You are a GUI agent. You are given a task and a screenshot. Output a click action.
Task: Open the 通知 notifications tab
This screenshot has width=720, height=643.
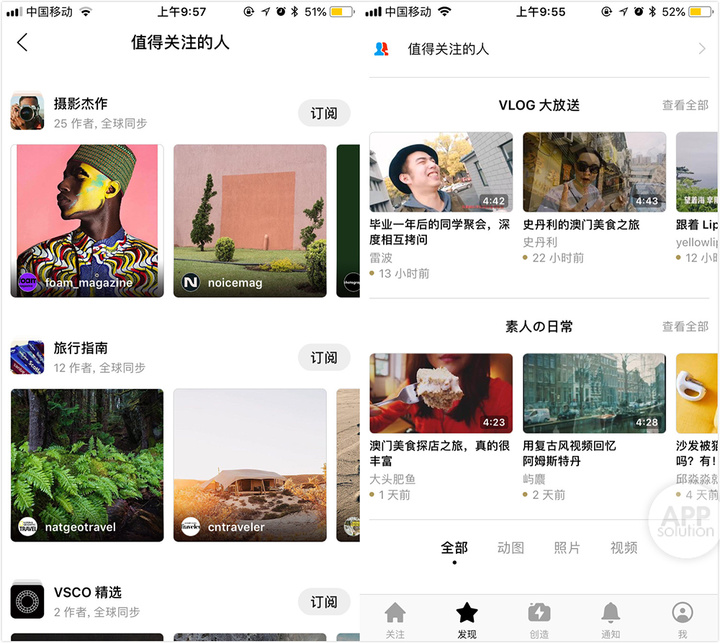point(610,619)
